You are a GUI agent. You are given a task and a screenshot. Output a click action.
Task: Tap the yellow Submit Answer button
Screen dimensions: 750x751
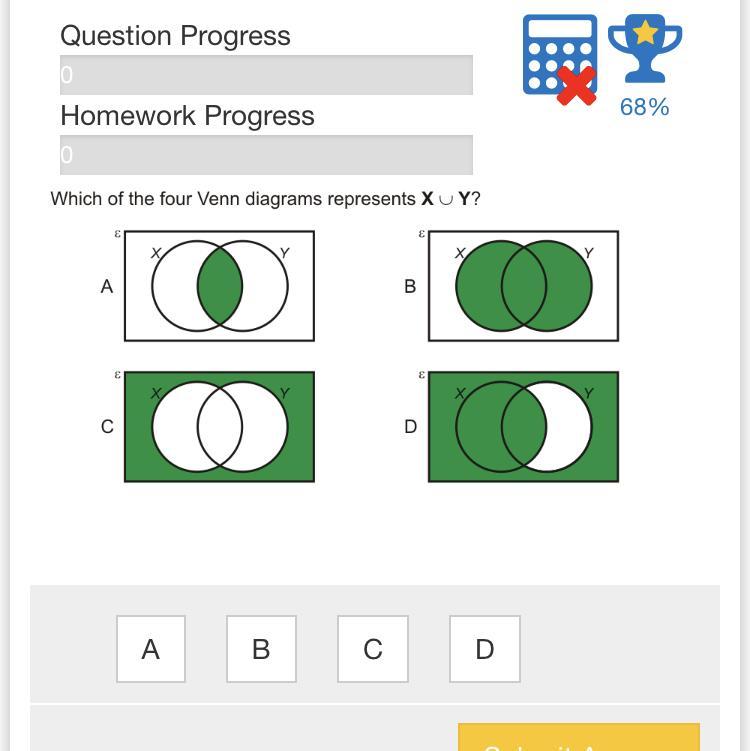tap(578, 739)
